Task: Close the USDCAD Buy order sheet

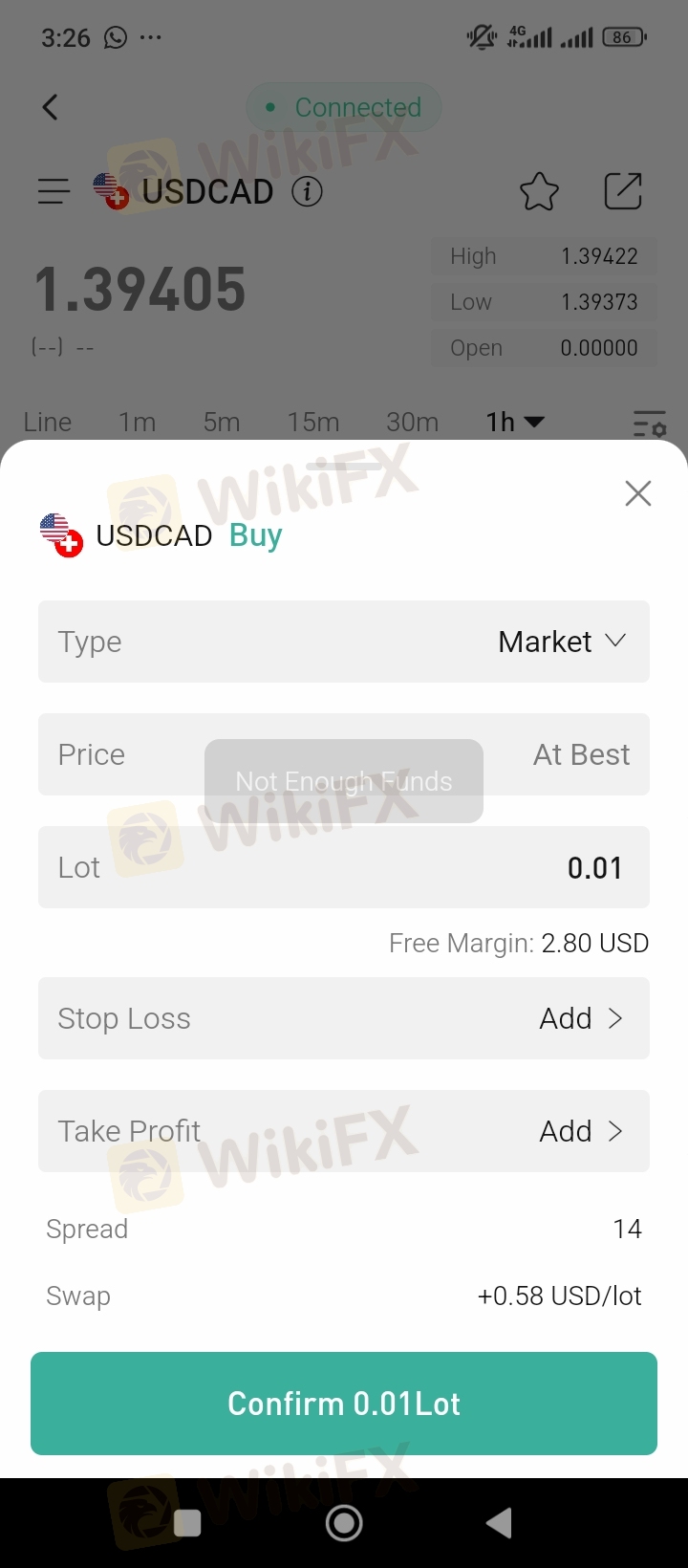Action: point(637,493)
